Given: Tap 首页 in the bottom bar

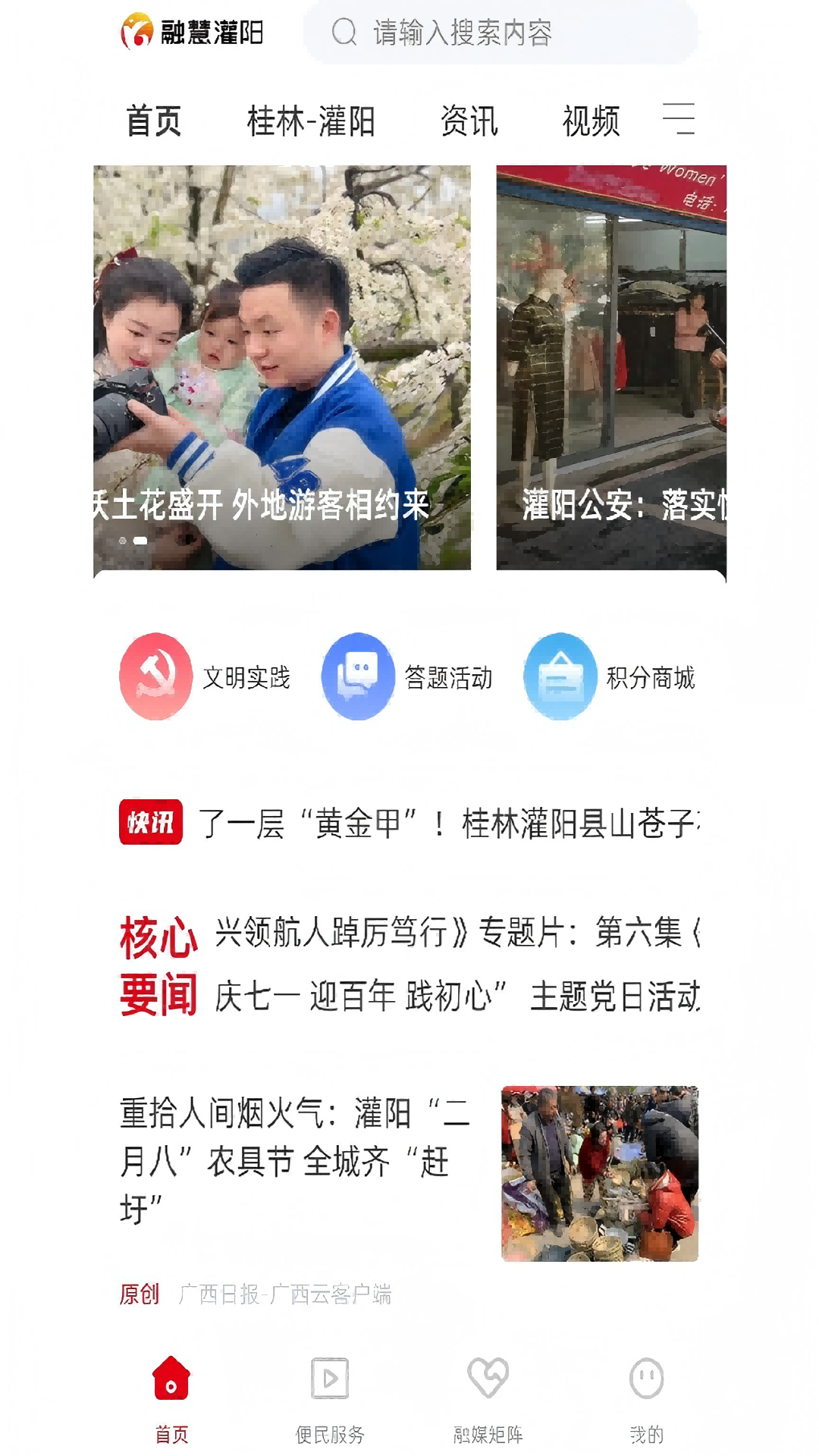Looking at the screenshot, I should (x=171, y=1400).
